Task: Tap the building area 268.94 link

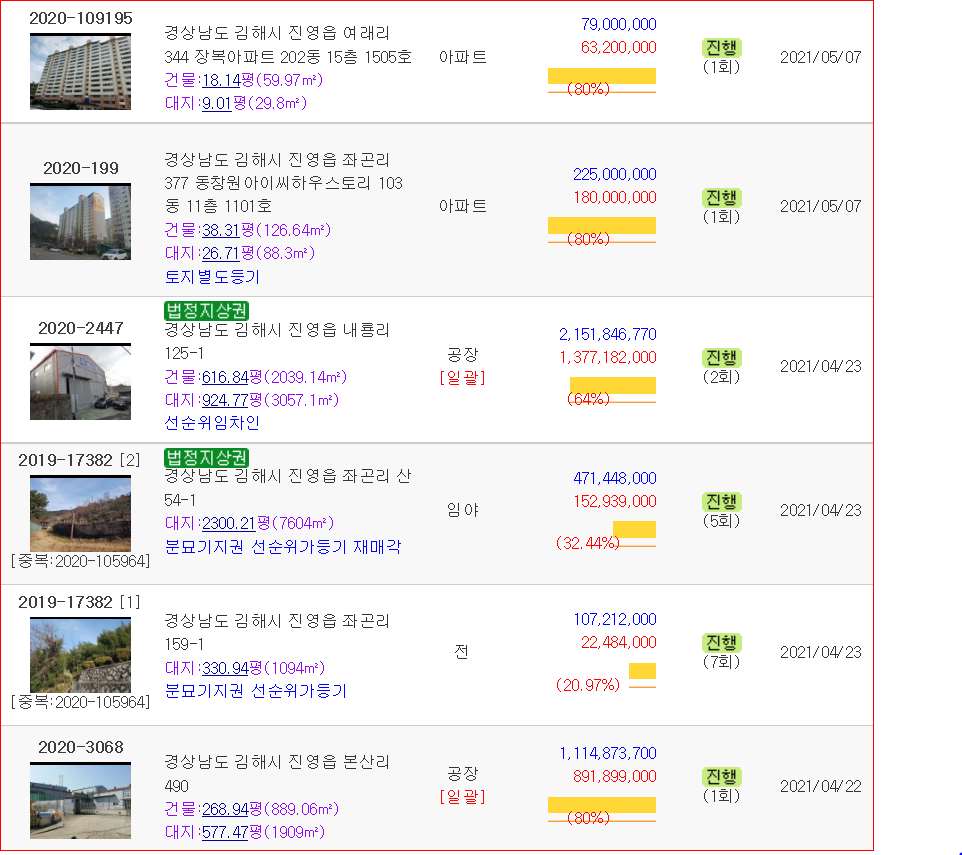Action: point(225,809)
